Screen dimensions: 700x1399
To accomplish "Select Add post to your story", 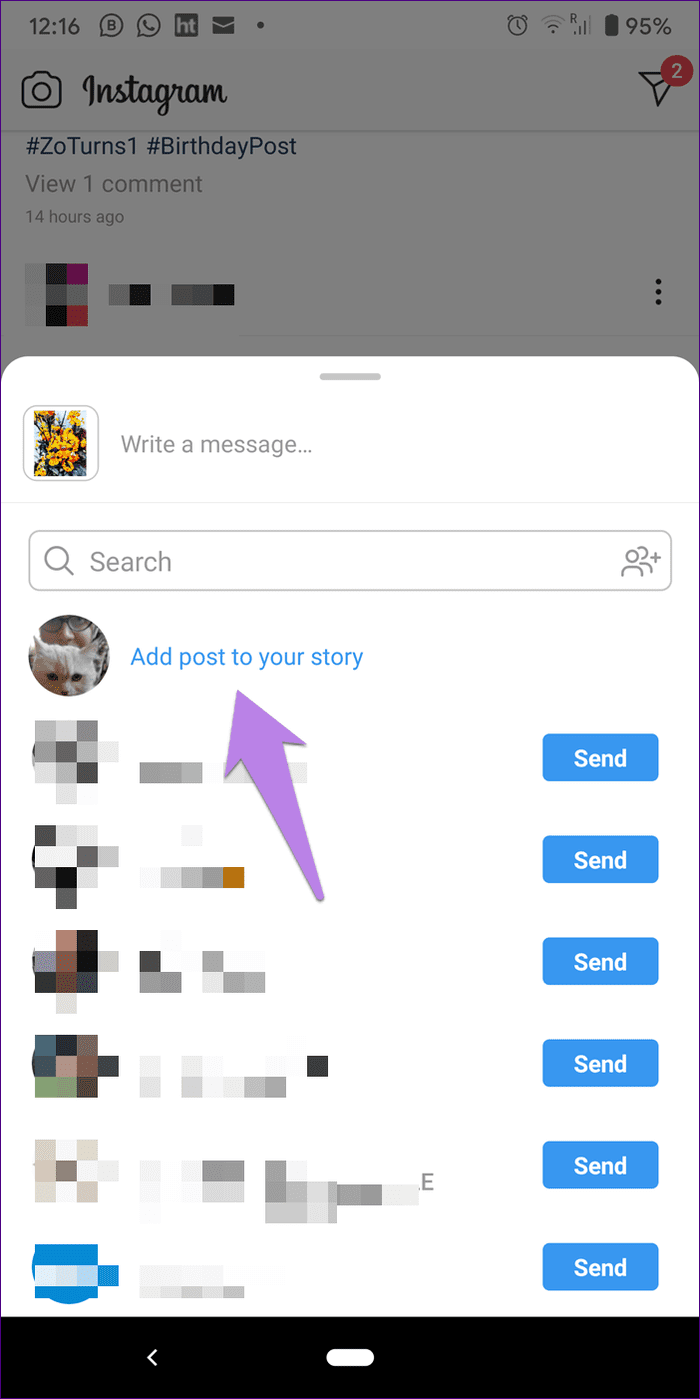I will (x=246, y=657).
